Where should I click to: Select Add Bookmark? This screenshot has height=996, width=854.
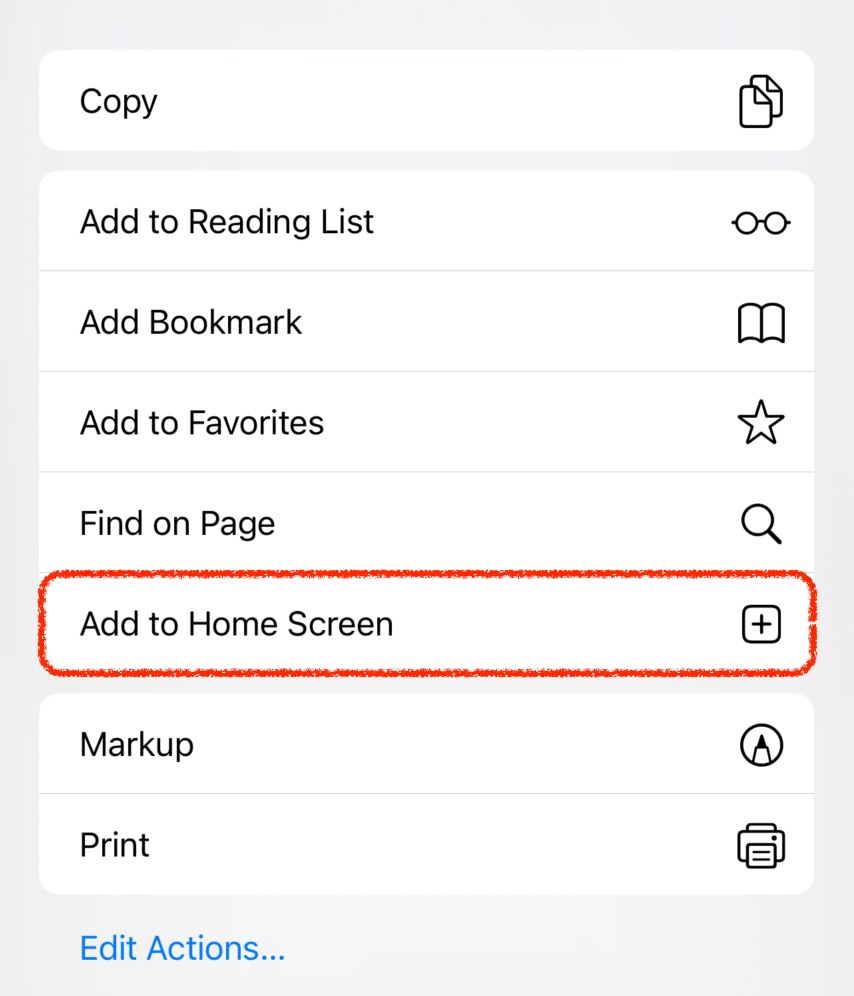pyautogui.click(x=426, y=322)
